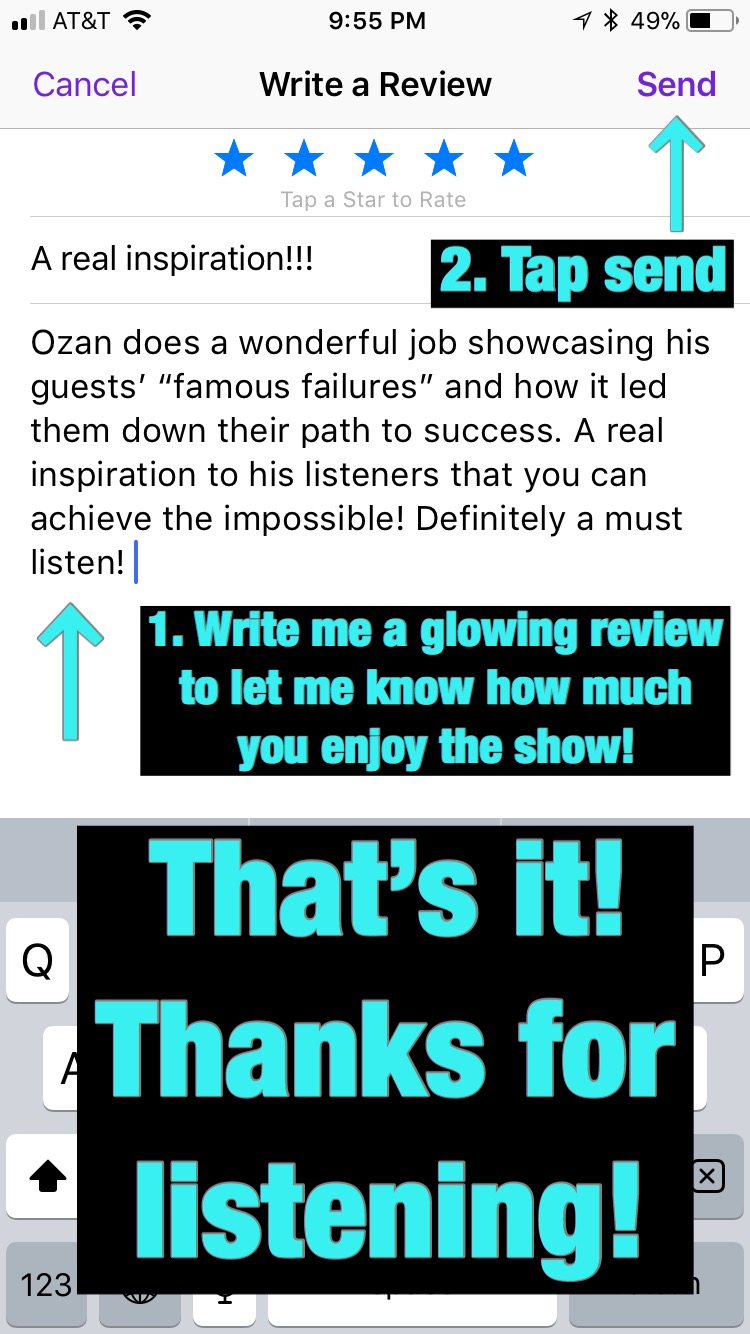This screenshot has width=750, height=1334.
Task: Edit the title field "A real inspiration!!!"
Action: 200,260
